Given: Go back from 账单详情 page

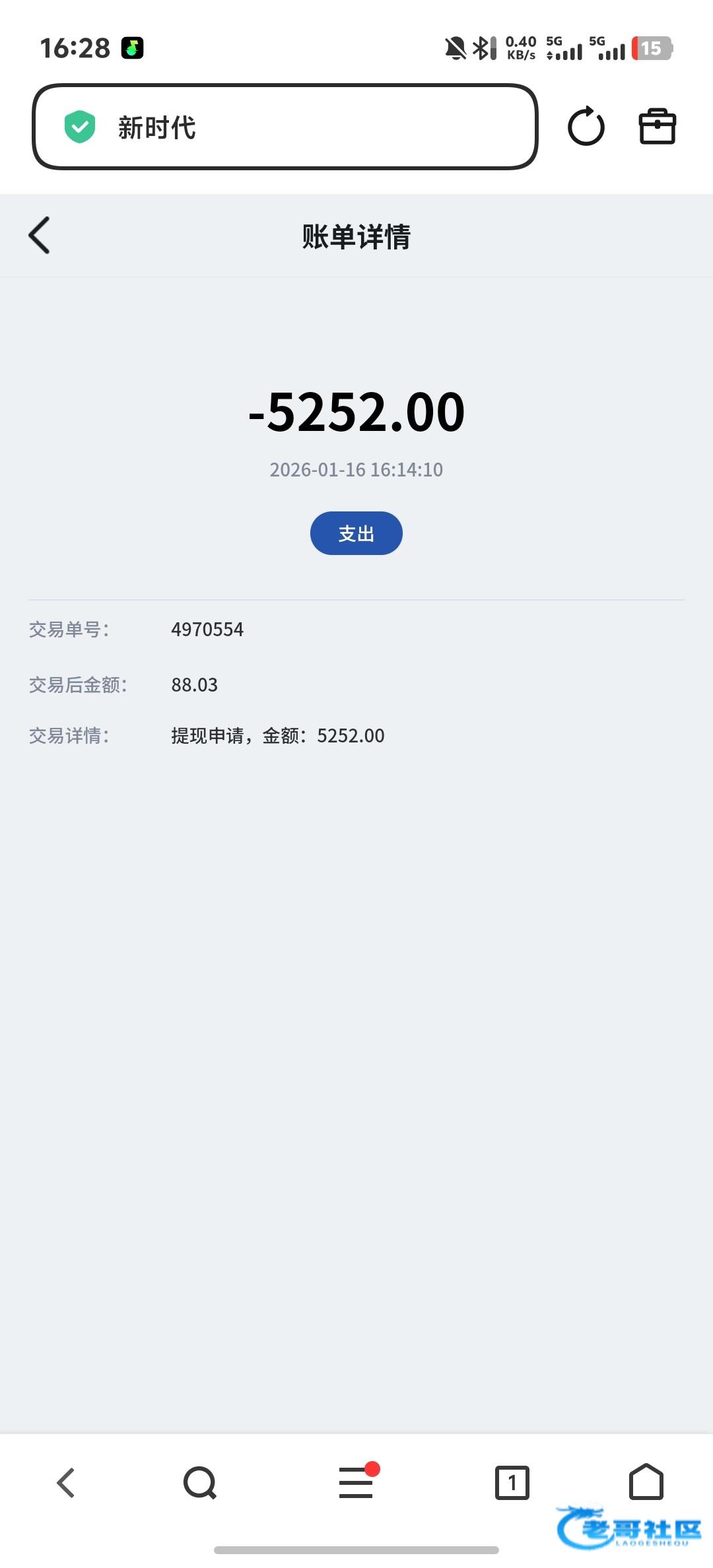Looking at the screenshot, I should (40, 236).
